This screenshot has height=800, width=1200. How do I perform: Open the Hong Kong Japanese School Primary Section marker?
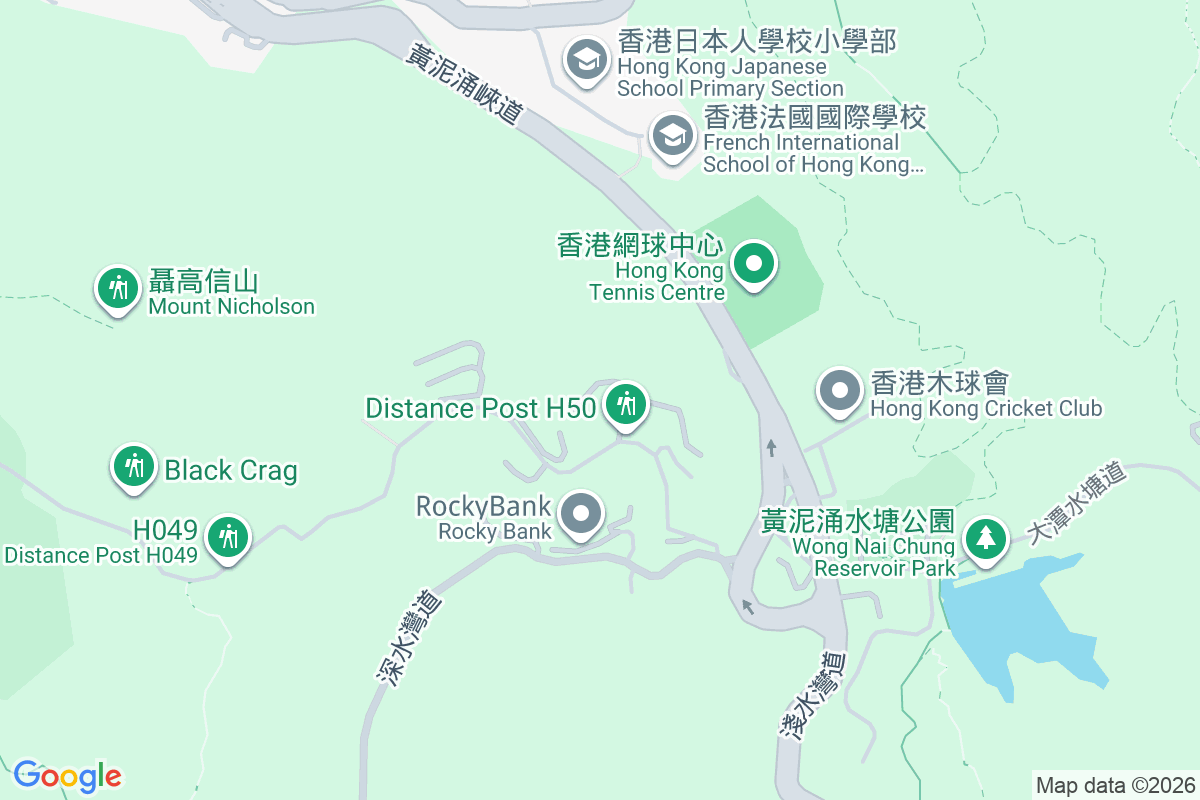point(587,59)
